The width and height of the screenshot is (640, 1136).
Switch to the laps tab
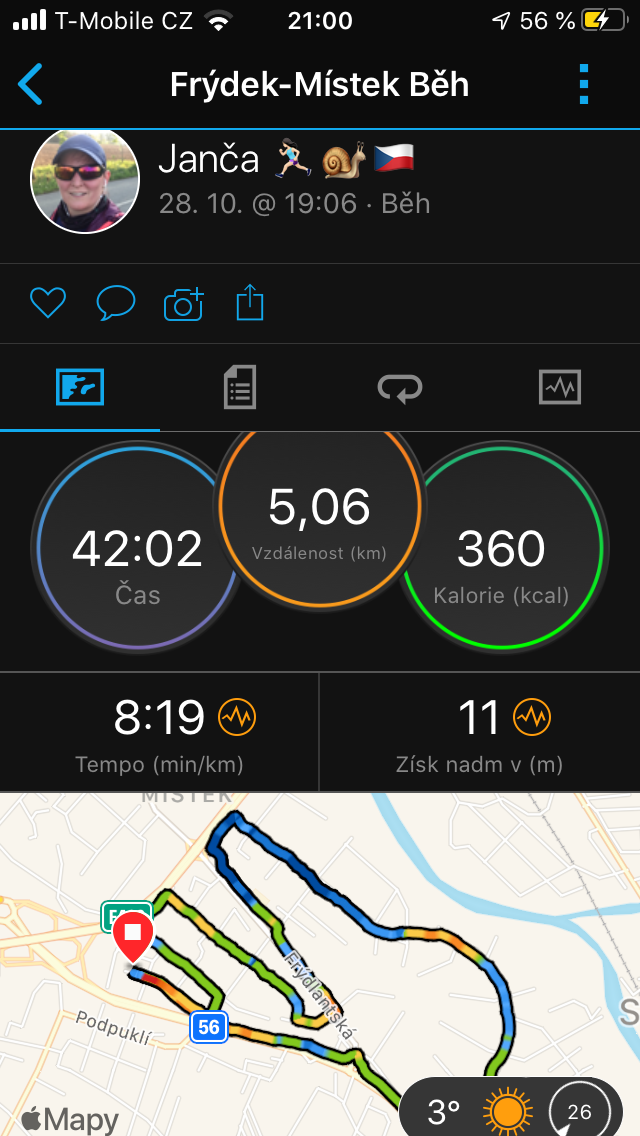click(399, 387)
